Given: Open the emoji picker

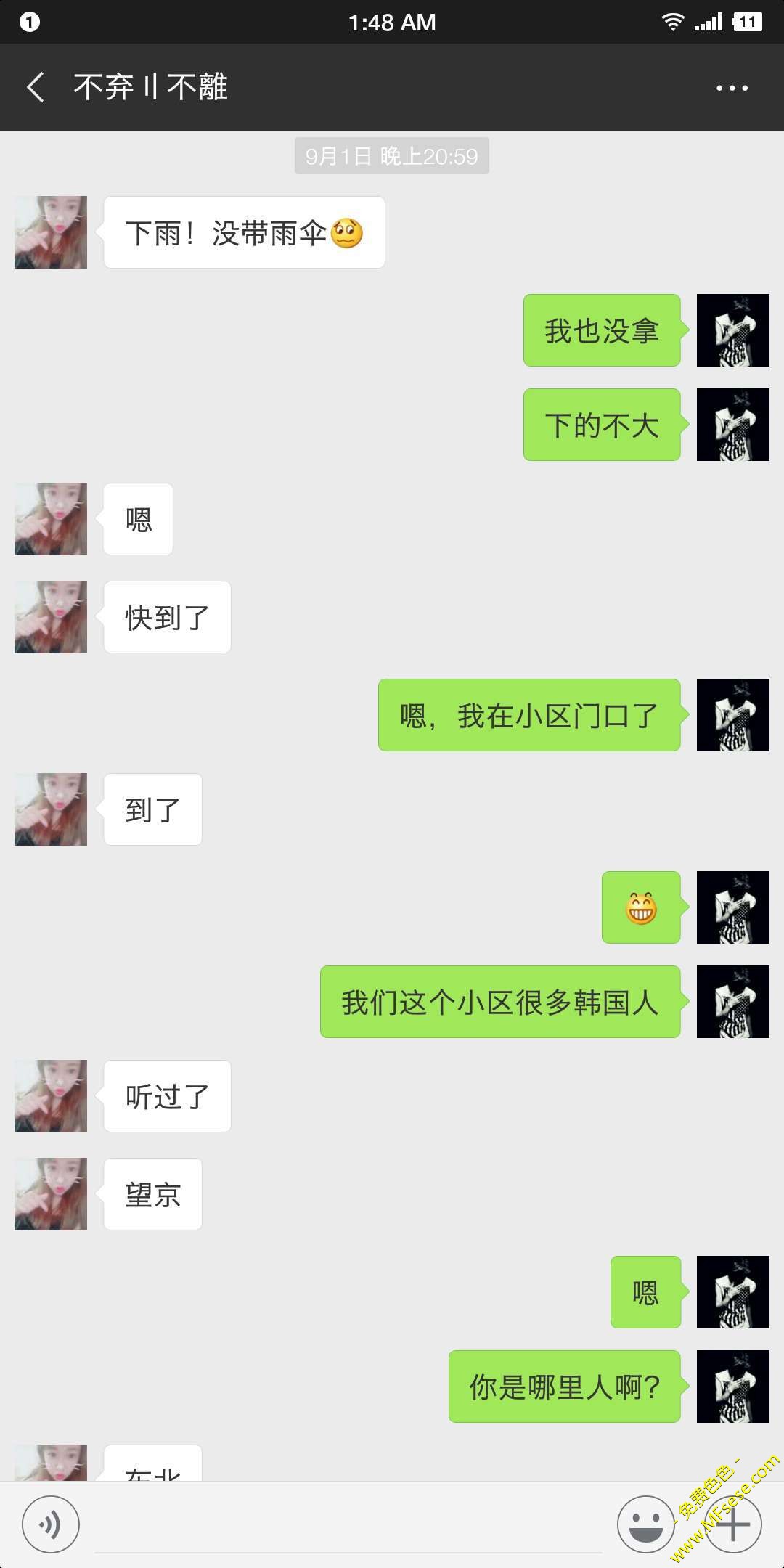Looking at the screenshot, I should coord(645,1524).
